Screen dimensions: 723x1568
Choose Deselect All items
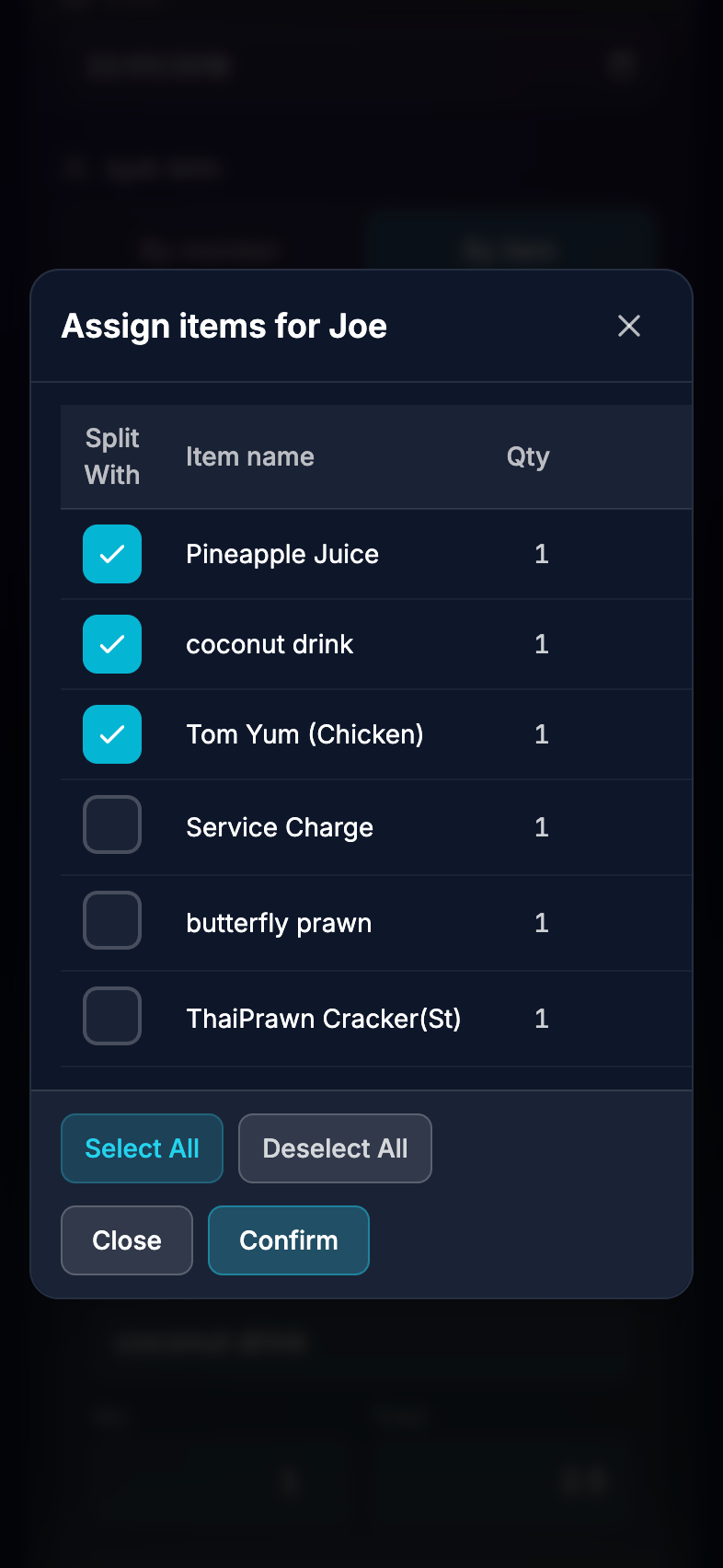pos(335,1148)
